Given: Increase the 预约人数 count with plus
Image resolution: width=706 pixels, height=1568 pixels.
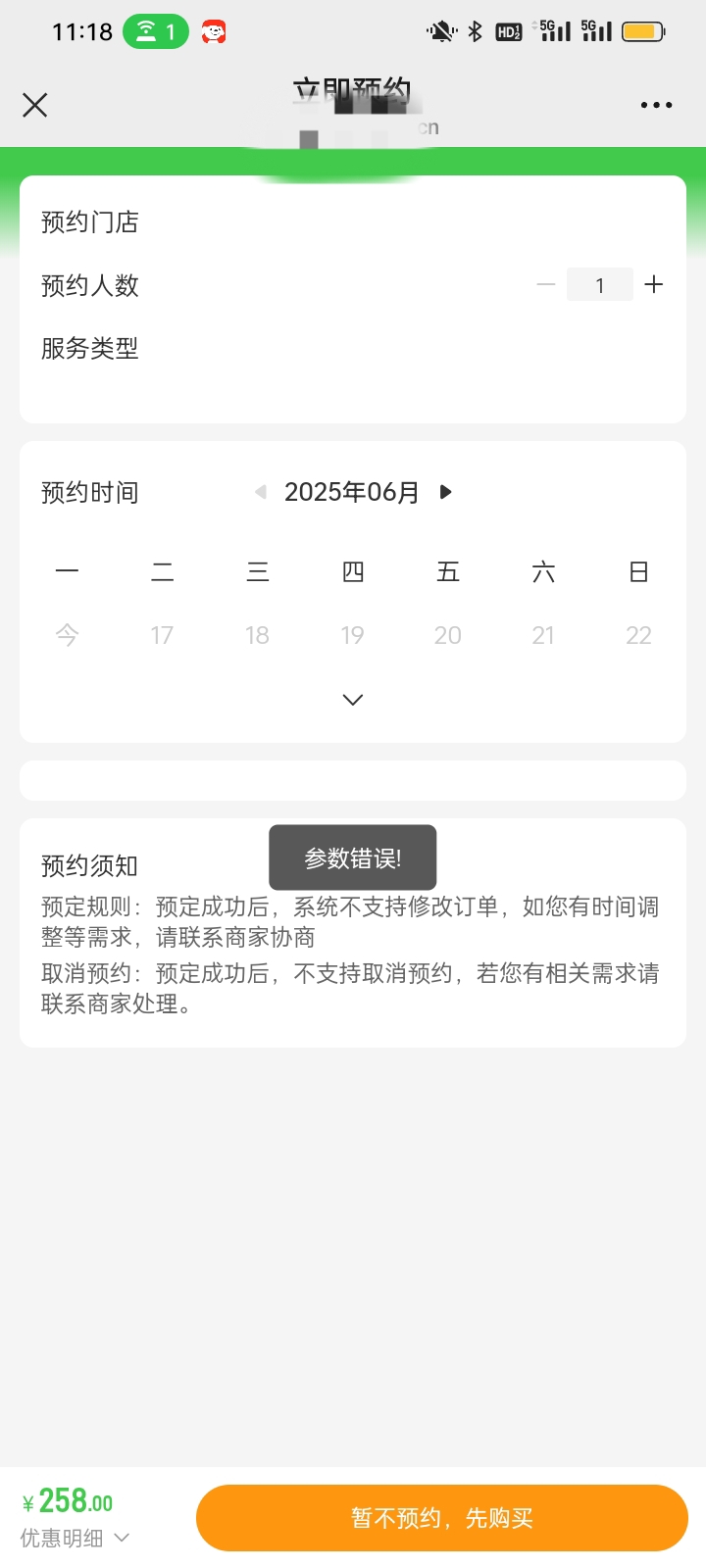Looking at the screenshot, I should click(x=654, y=285).
